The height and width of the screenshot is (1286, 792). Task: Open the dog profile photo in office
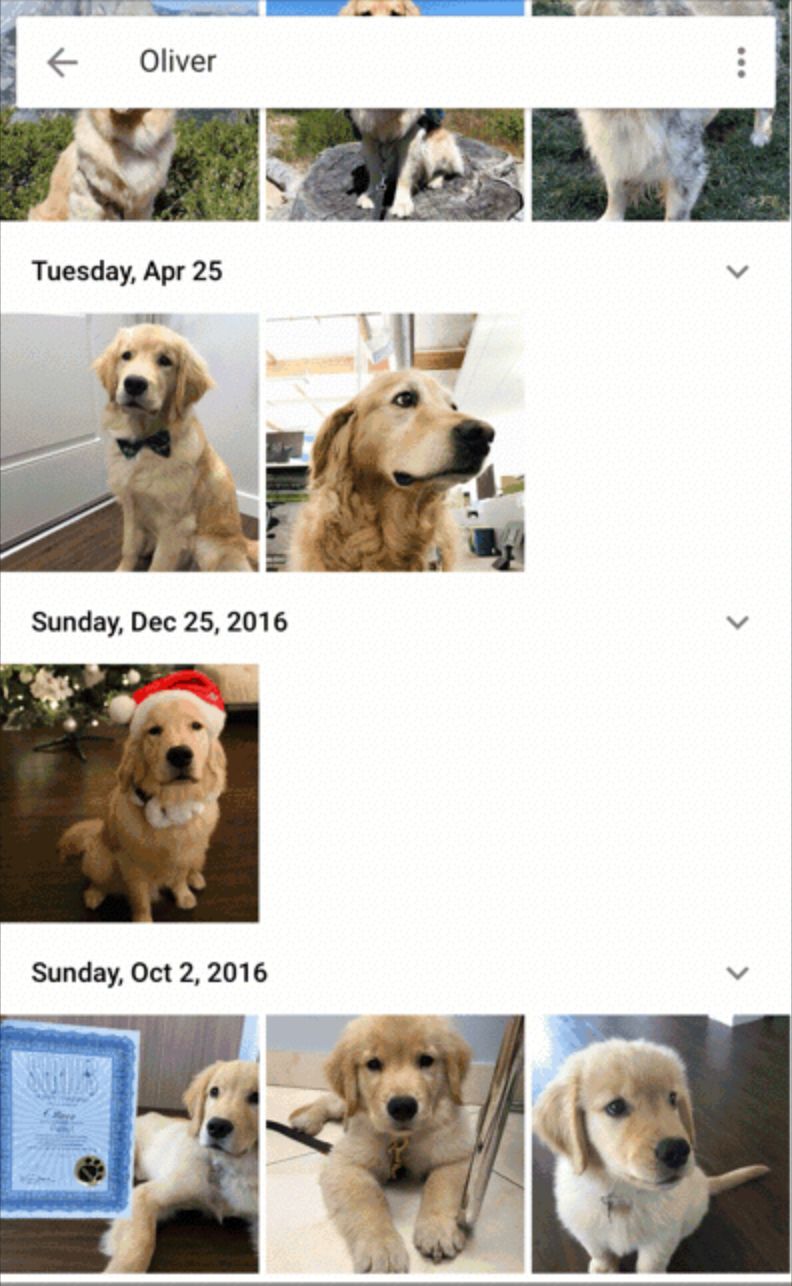point(395,442)
